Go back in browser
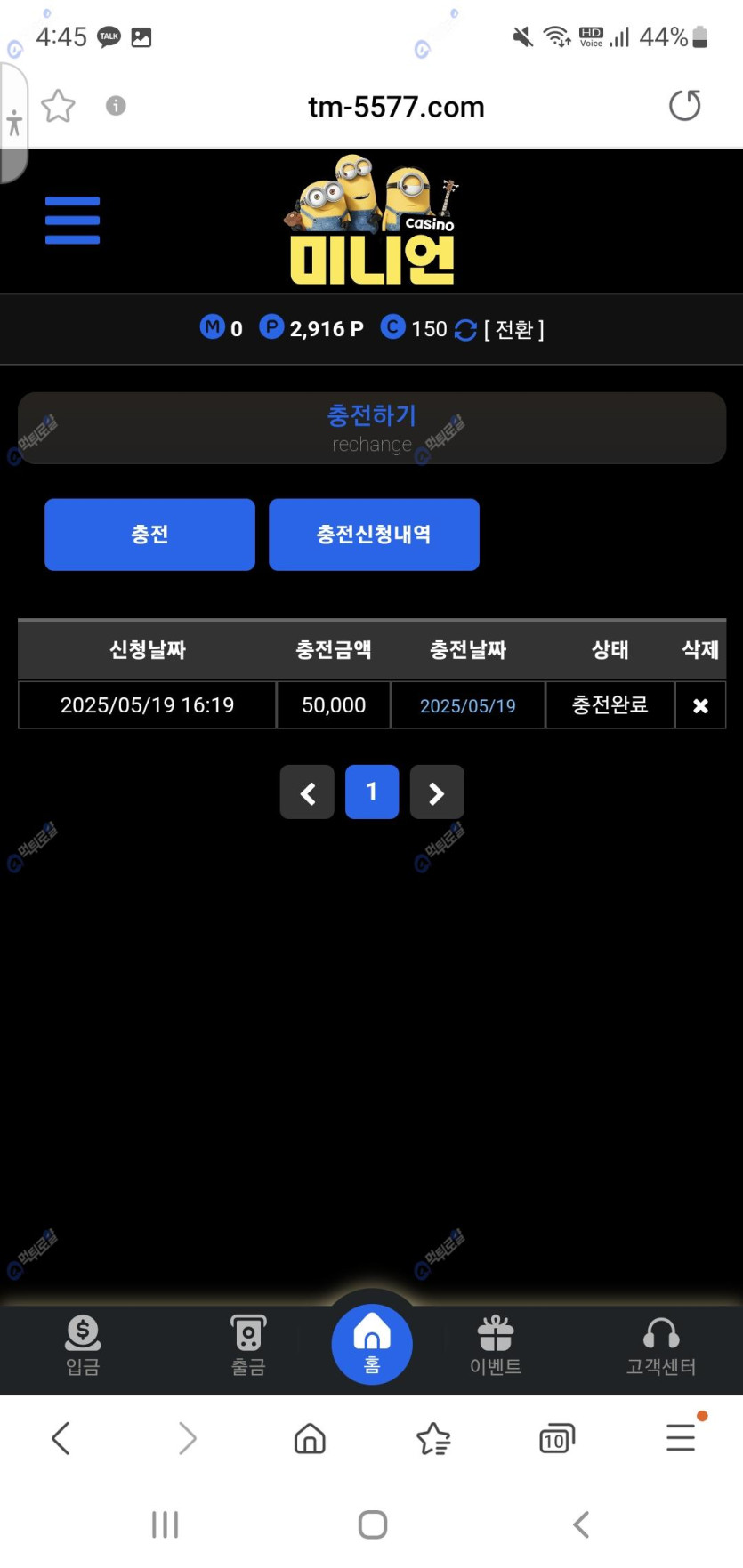 (61, 1438)
